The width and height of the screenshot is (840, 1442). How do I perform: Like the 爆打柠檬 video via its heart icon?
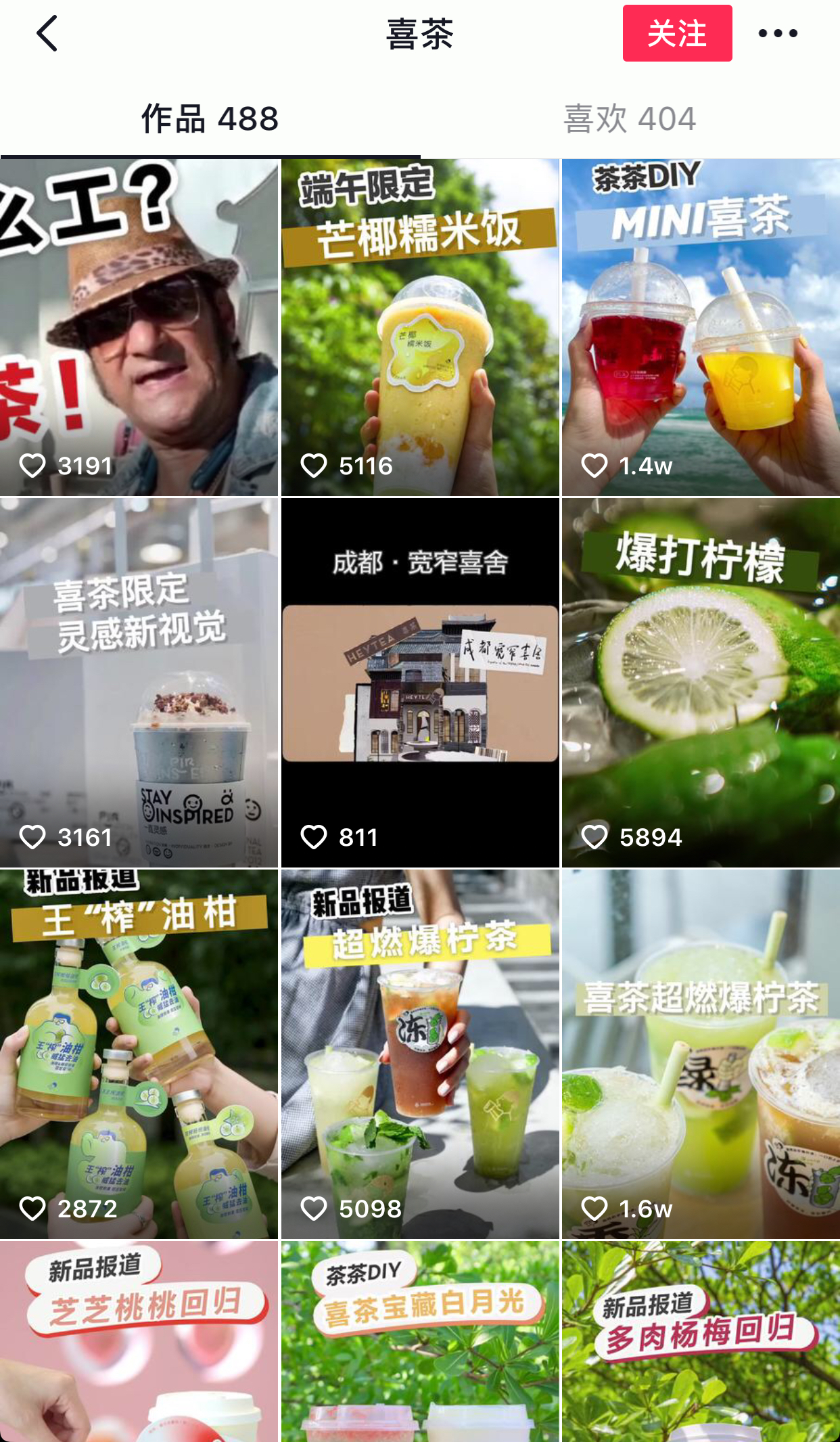pos(595,837)
